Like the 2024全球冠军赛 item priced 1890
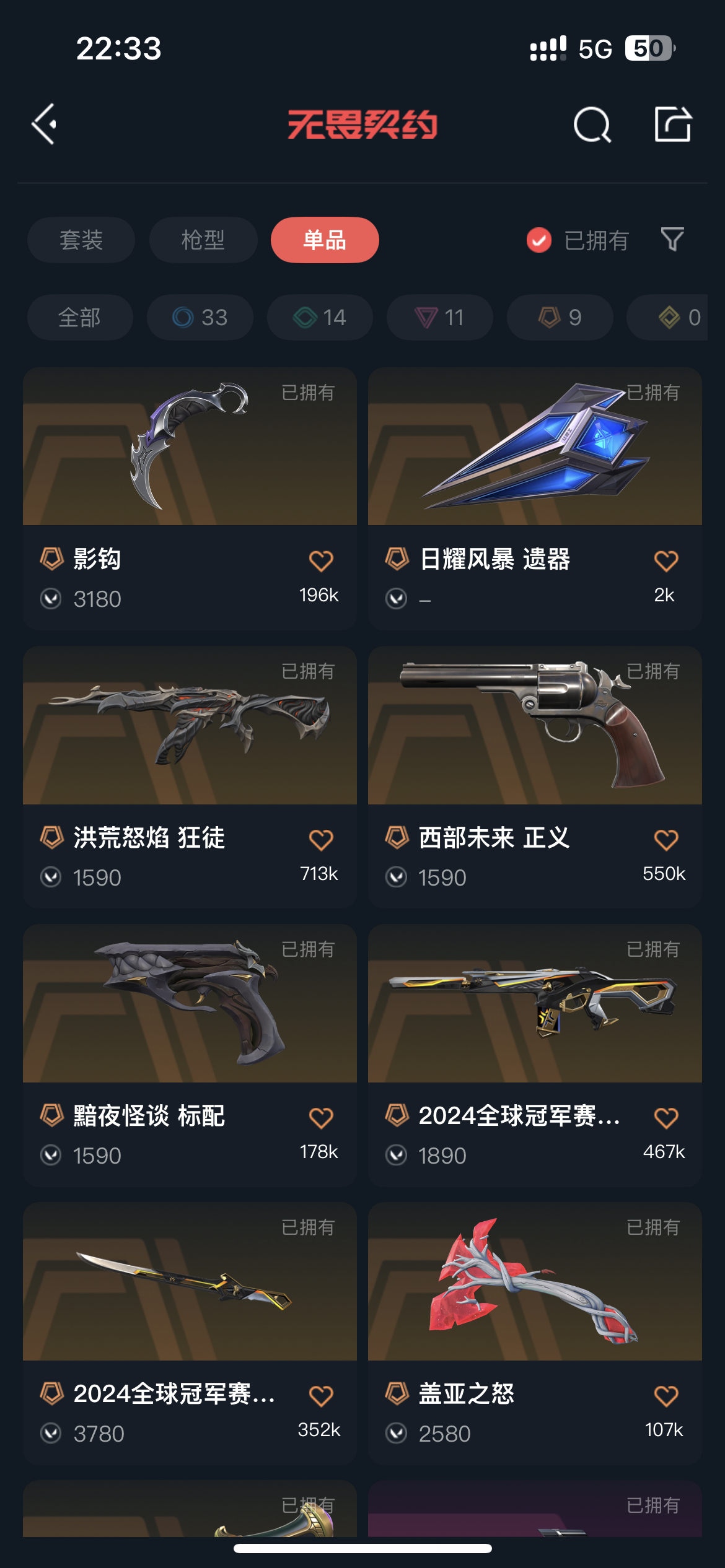 point(666,1118)
